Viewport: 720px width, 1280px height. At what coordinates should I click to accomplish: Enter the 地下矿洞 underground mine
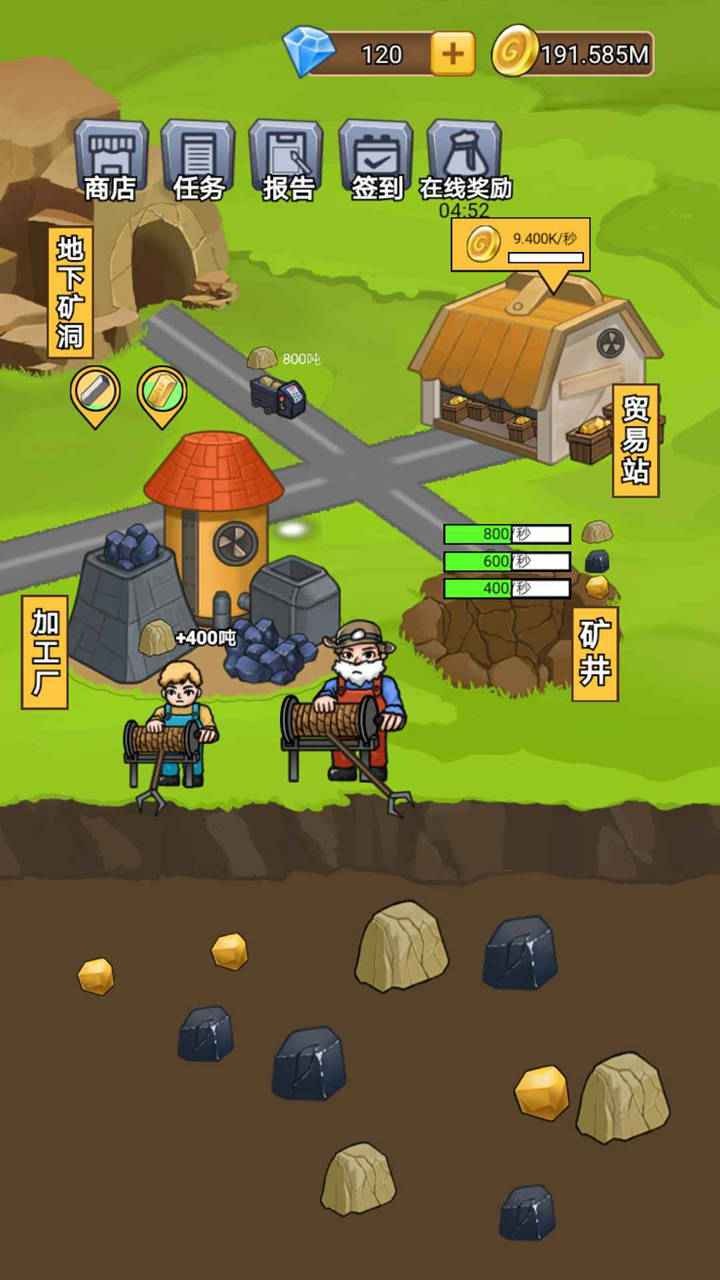pos(70,290)
